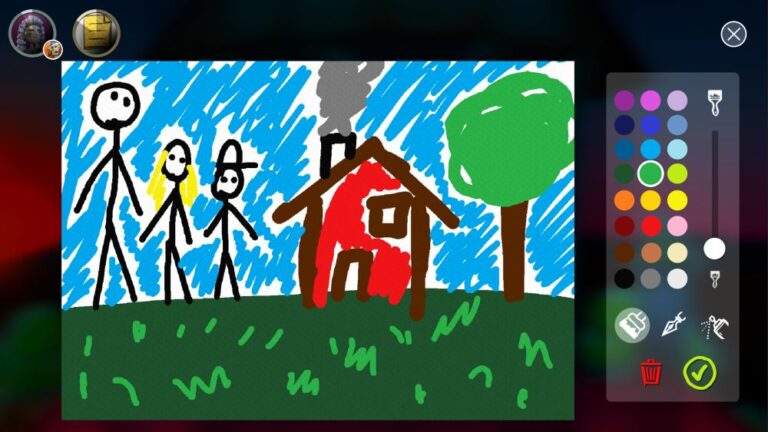Image resolution: width=768 pixels, height=432 pixels.
Task: Pick the orange color swatch
Action: tap(624, 200)
